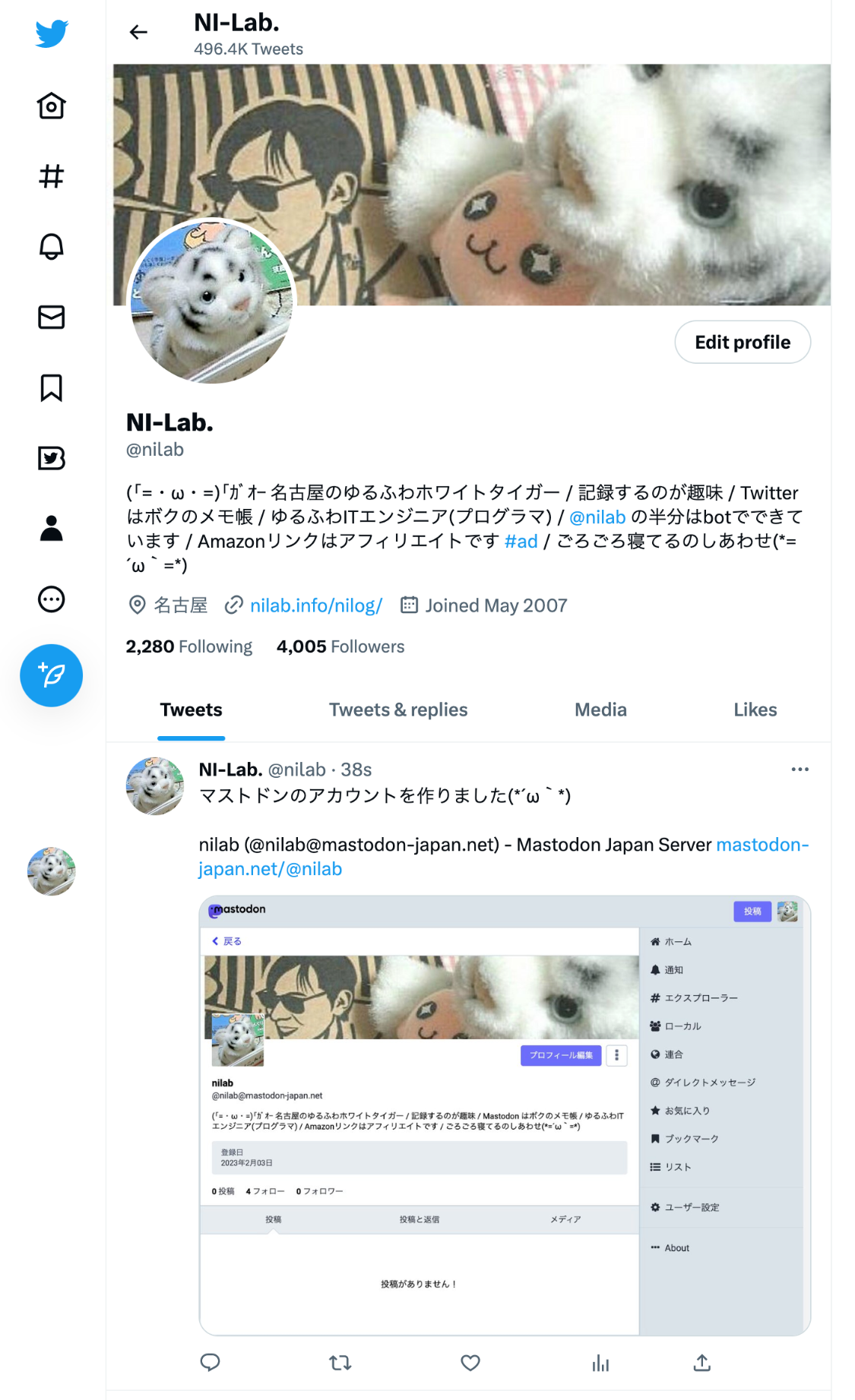The width and height of the screenshot is (855, 1400).
Task: Open the Explore hashtag icon
Action: 52,176
